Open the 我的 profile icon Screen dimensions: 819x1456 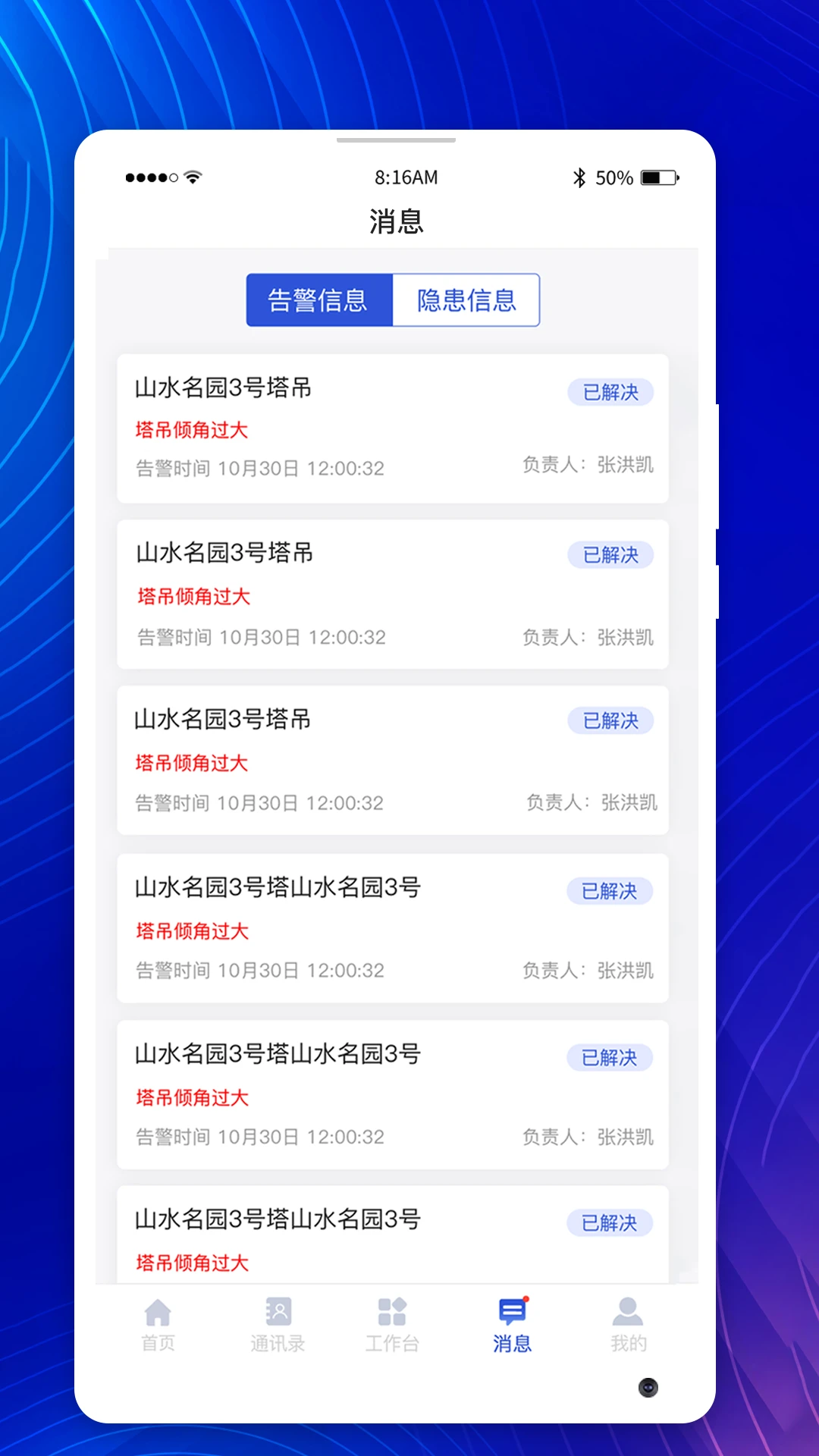[628, 1323]
